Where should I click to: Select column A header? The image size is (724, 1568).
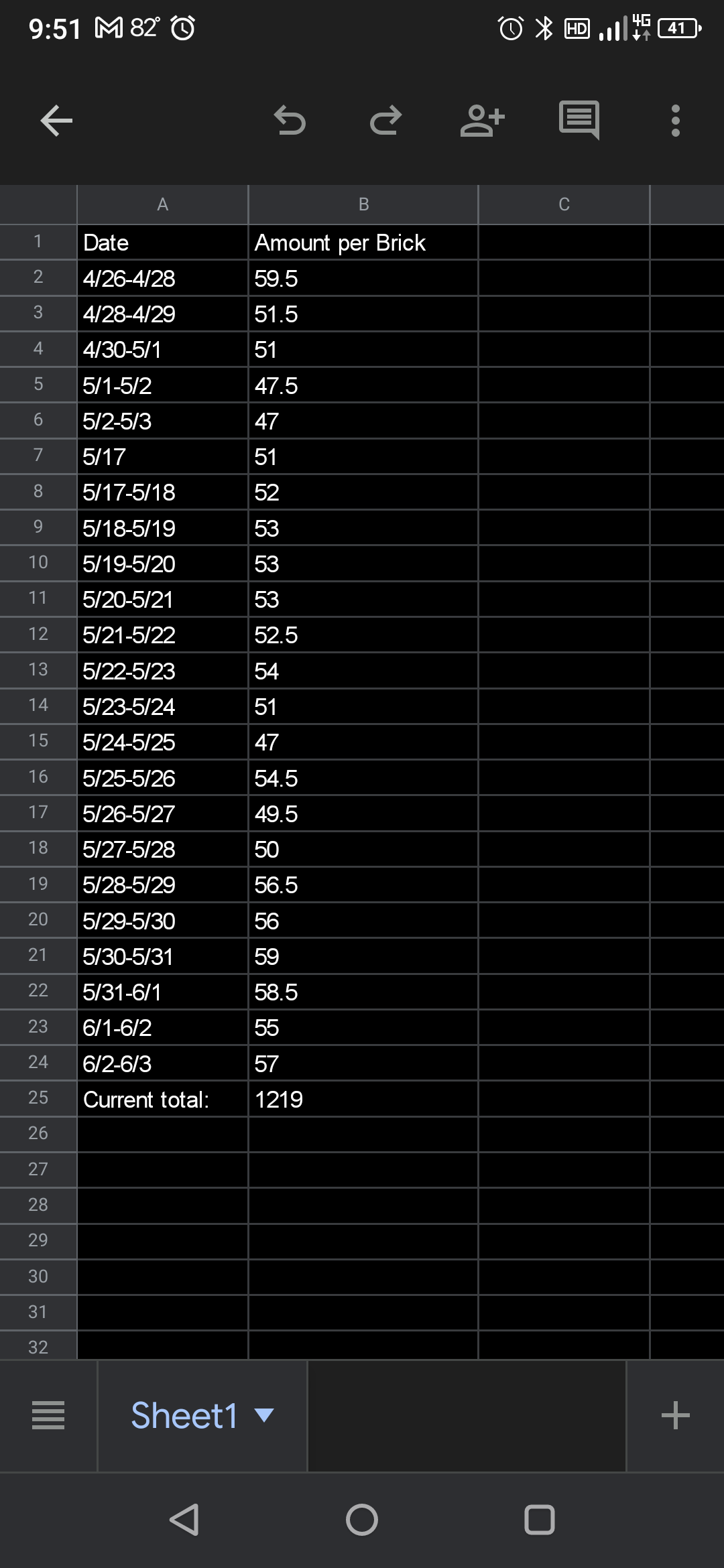(x=162, y=204)
